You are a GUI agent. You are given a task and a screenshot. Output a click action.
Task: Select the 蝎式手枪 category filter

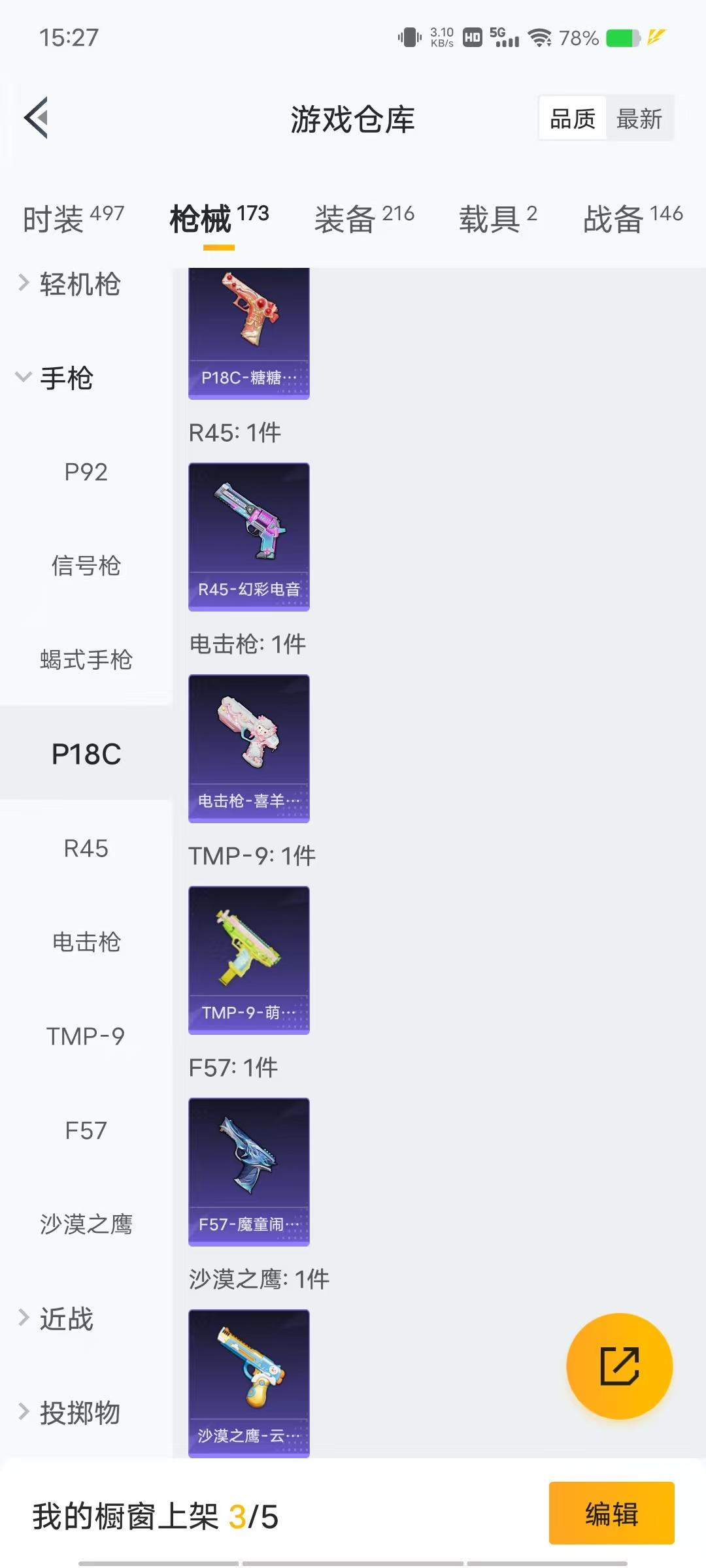point(86,659)
